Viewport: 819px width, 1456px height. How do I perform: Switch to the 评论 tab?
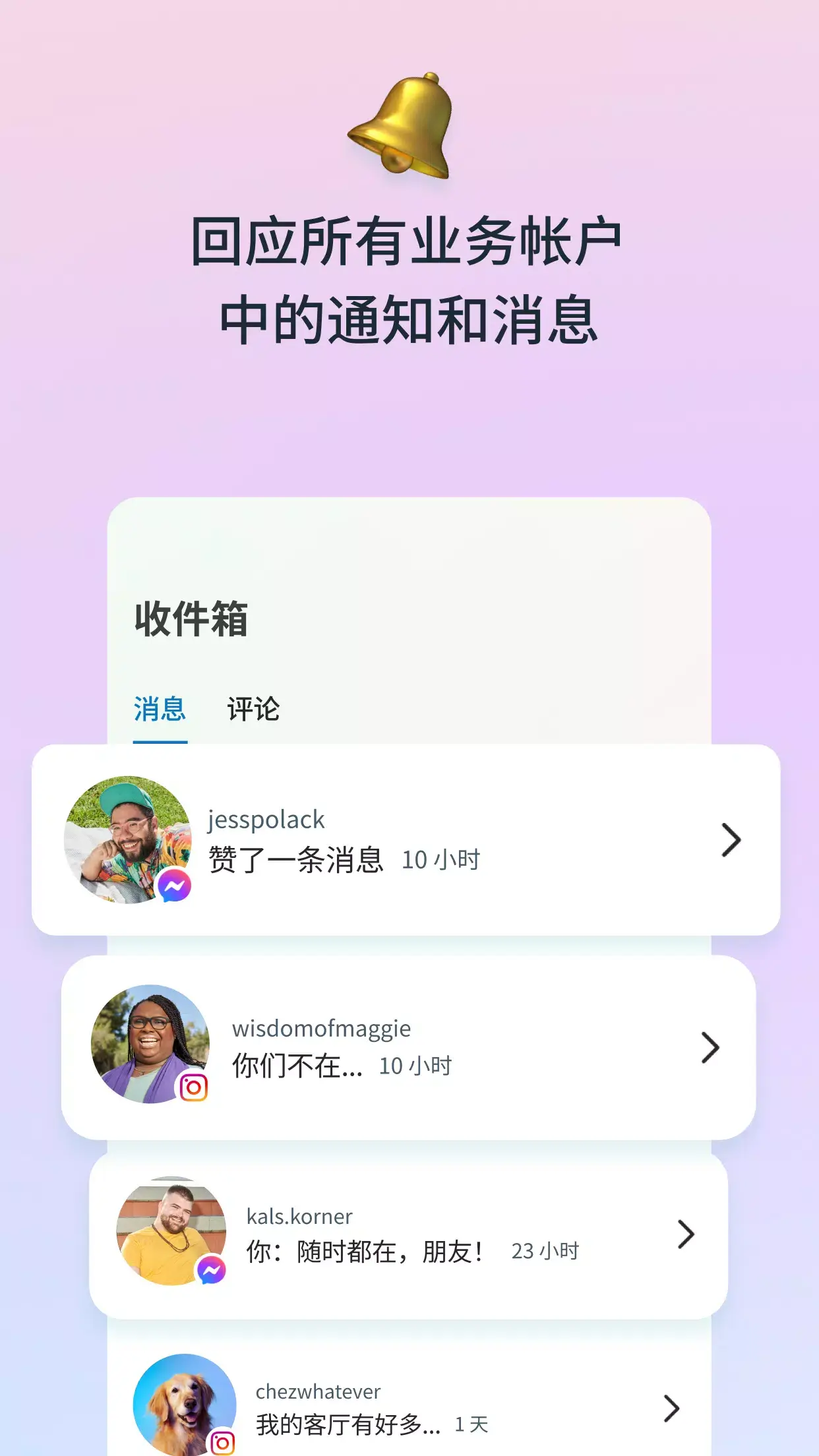(x=253, y=711)
